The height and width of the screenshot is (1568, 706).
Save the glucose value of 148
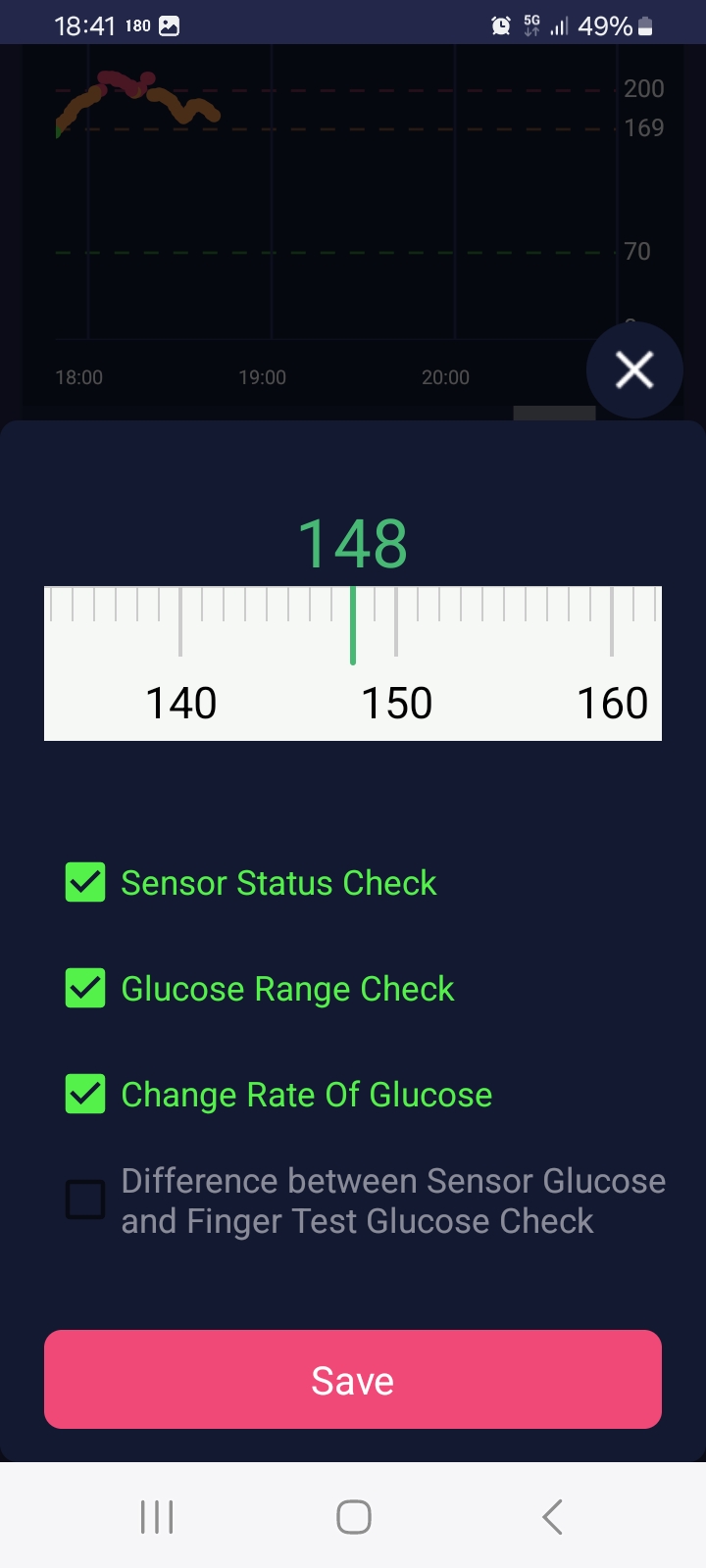tap(353, 1380)
